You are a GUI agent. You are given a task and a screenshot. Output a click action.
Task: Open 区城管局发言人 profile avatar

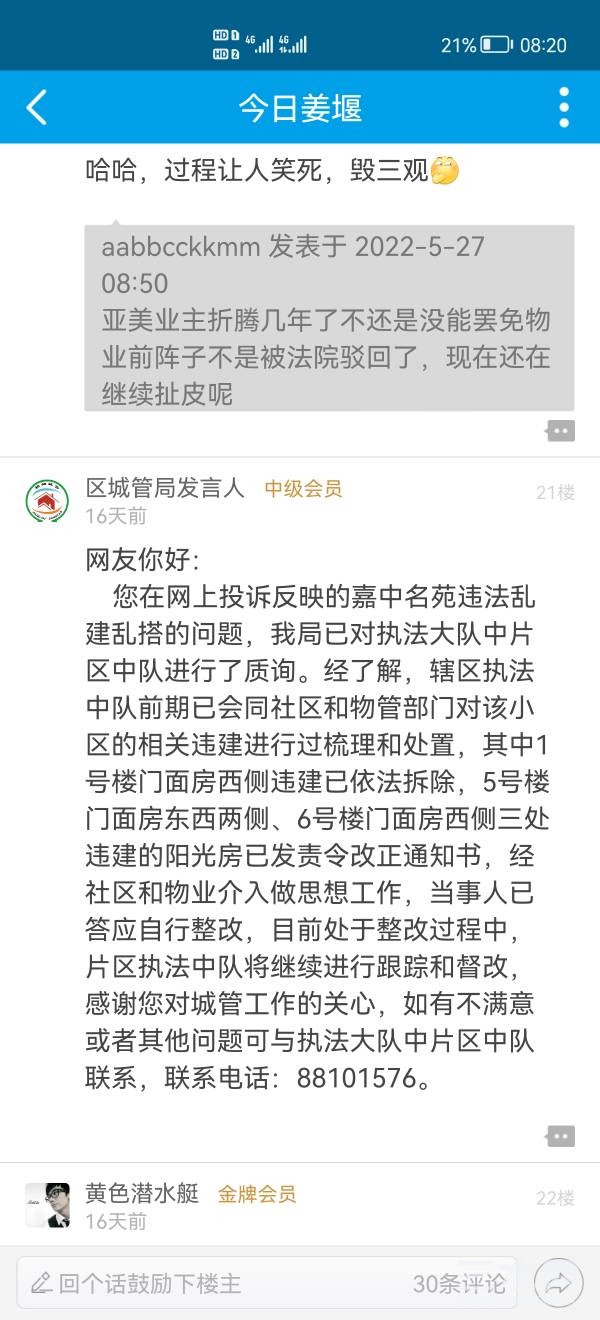tap(47, 501)
